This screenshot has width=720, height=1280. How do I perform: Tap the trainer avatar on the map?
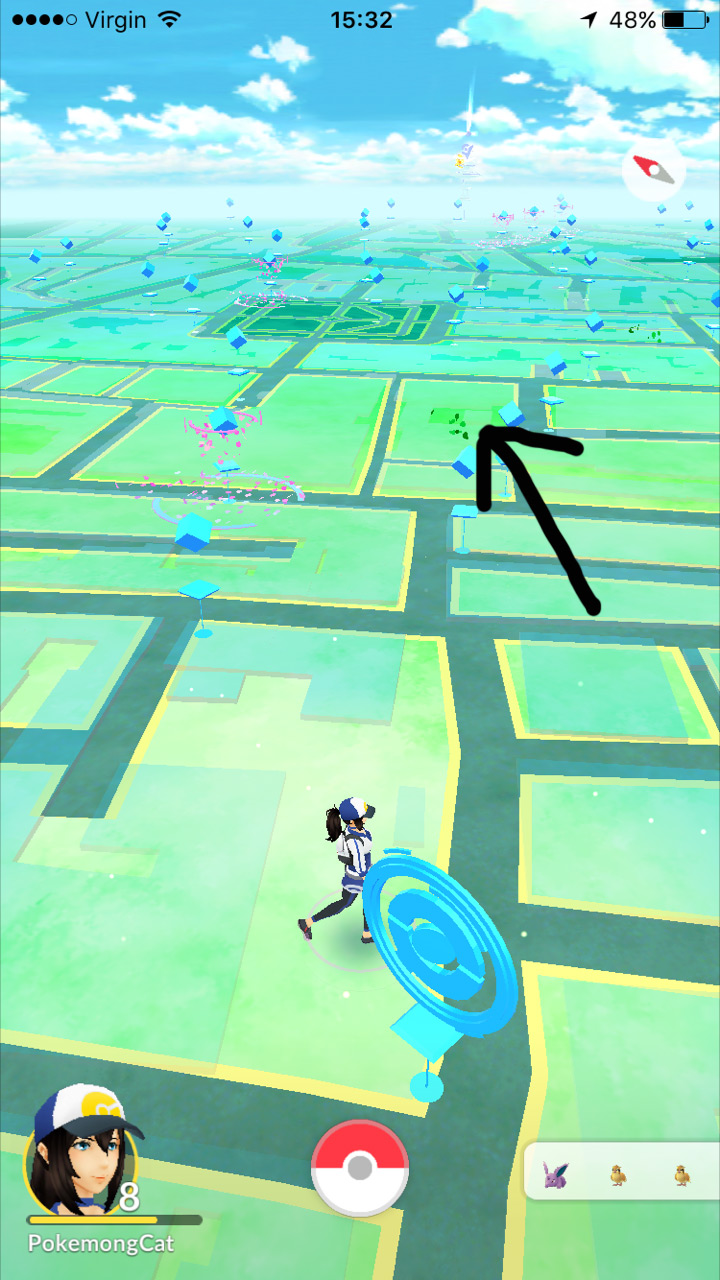(x=340, y=869)
